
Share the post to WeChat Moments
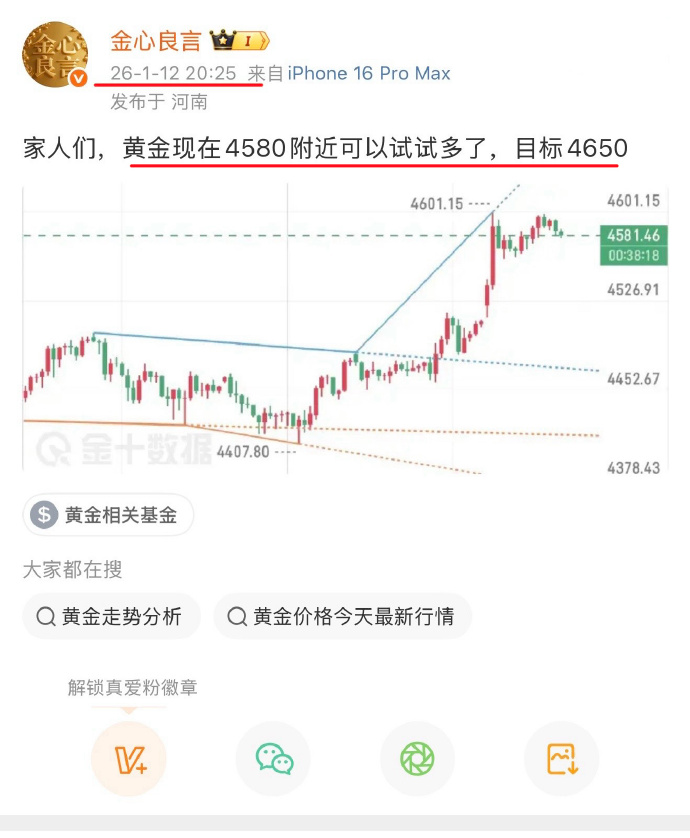click(417, 759)
